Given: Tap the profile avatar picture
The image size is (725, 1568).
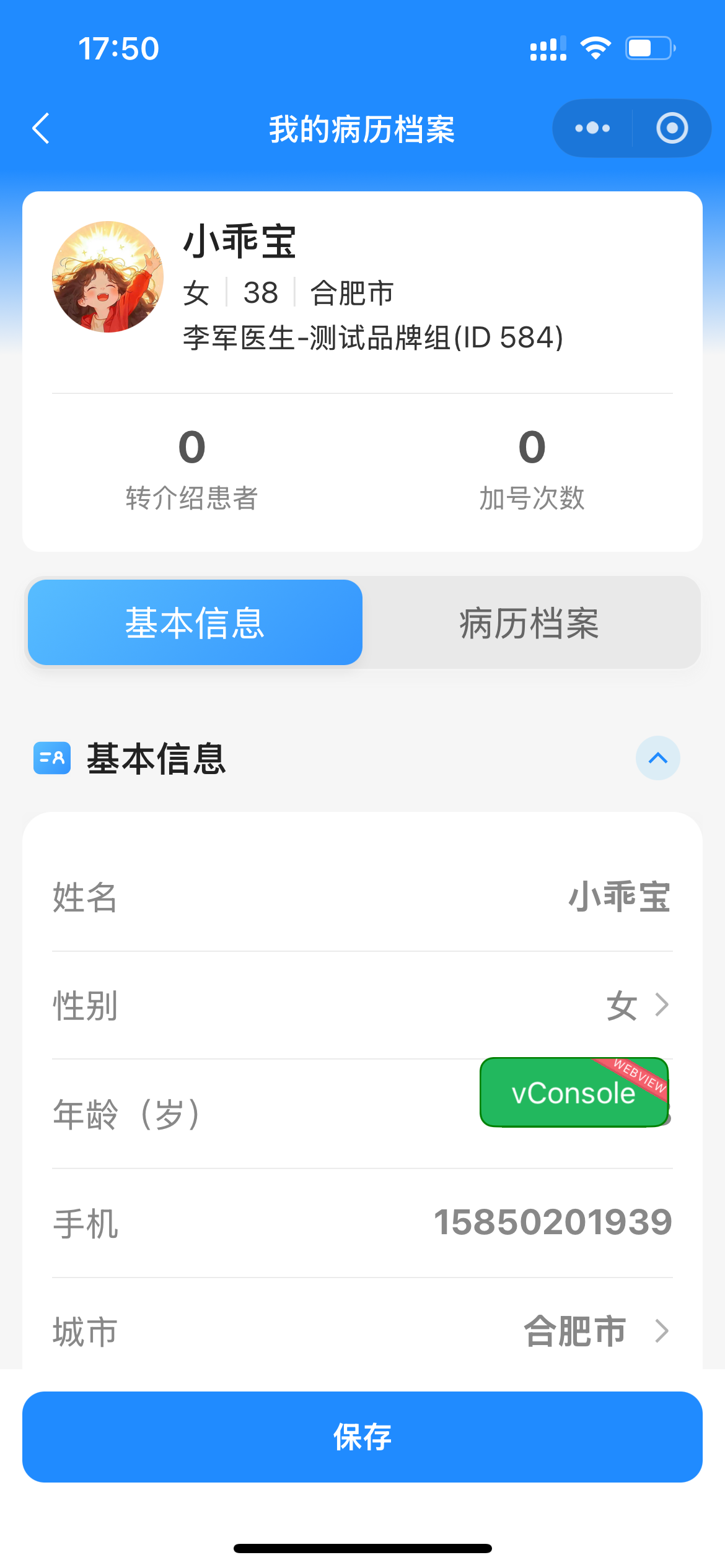Looking at the screenshot, I should click(x=108, y=277).
